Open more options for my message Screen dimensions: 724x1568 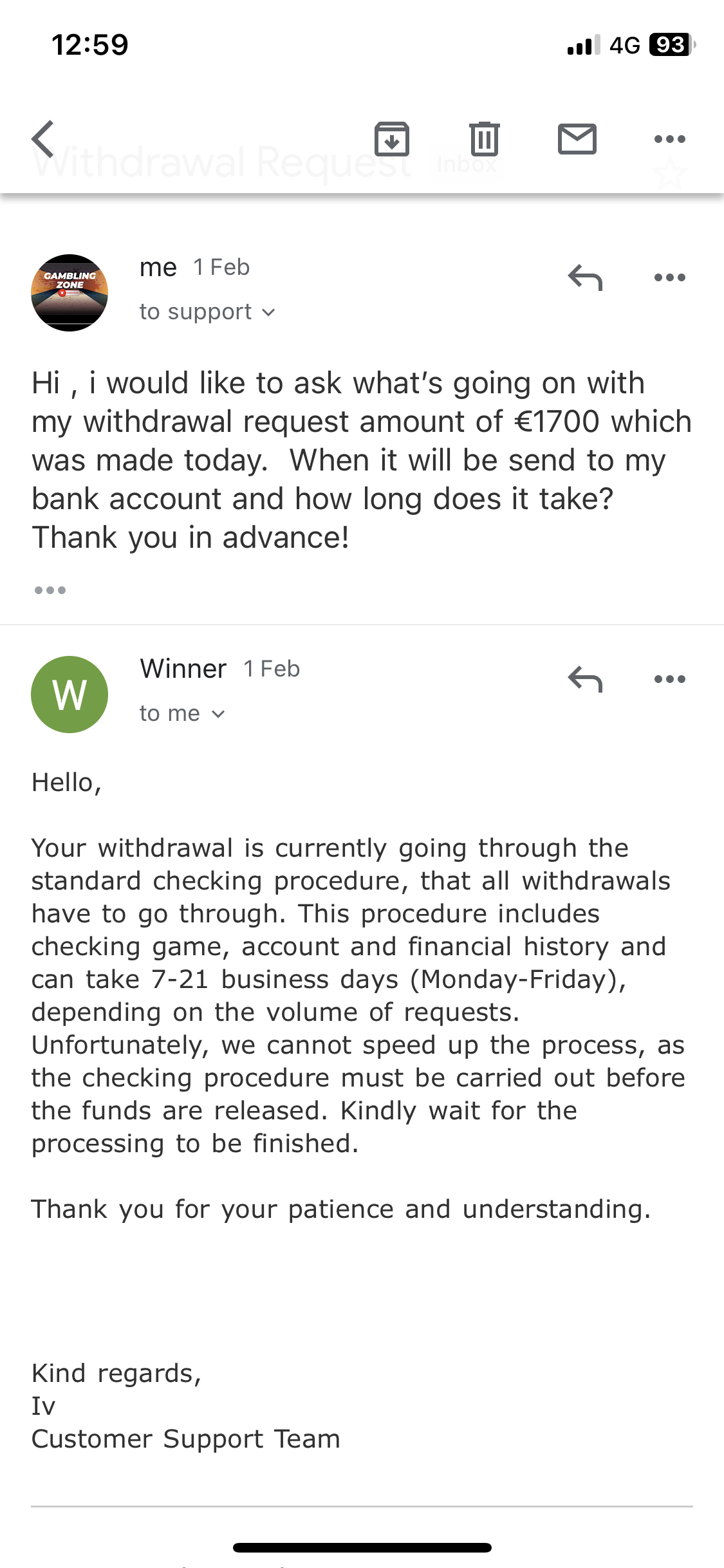pos(669,278)
